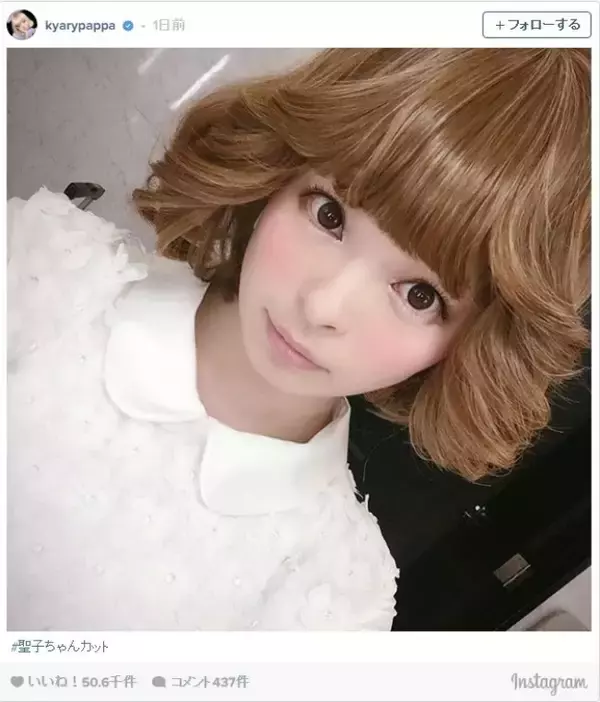600x702 pixels.
Task: Open the selfie photo post
Action: point(299,340)
